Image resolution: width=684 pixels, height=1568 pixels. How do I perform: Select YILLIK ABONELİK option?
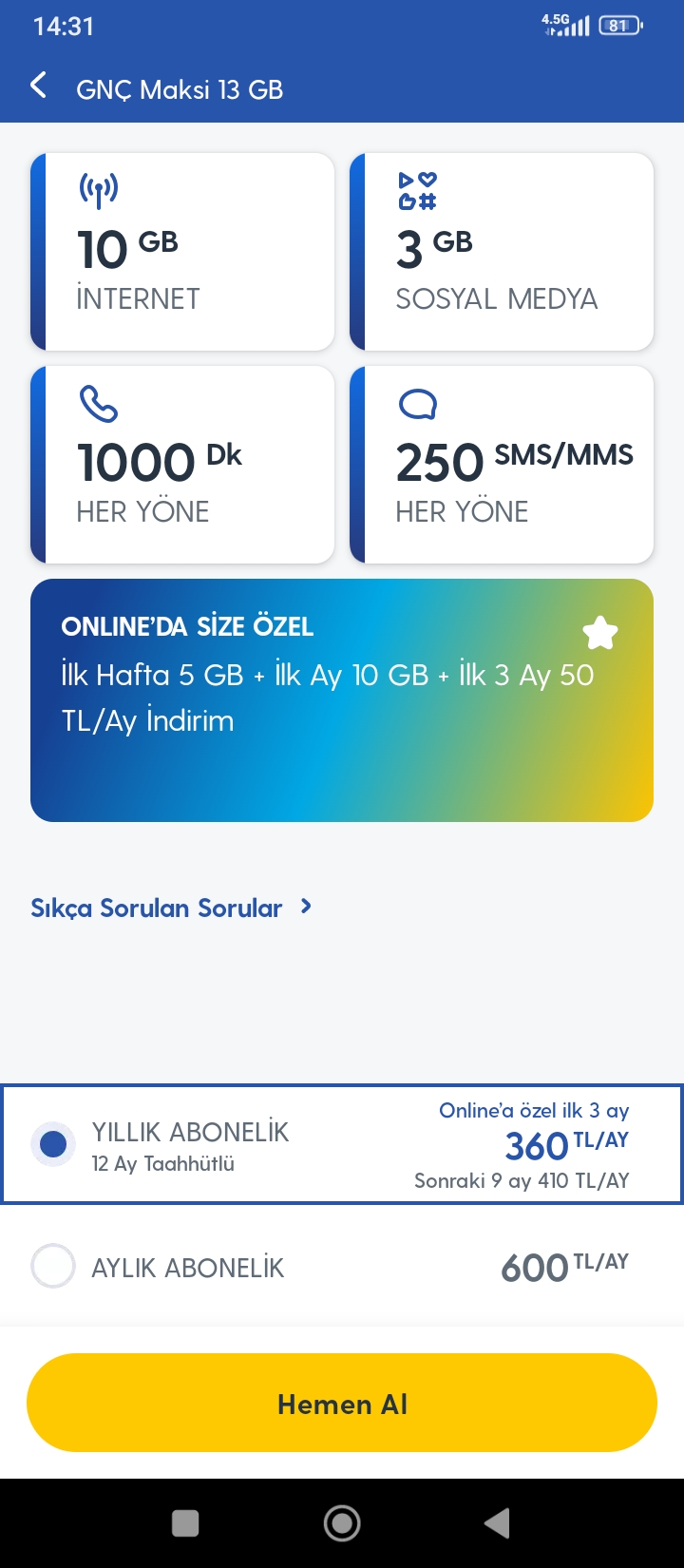point(53,1144)
